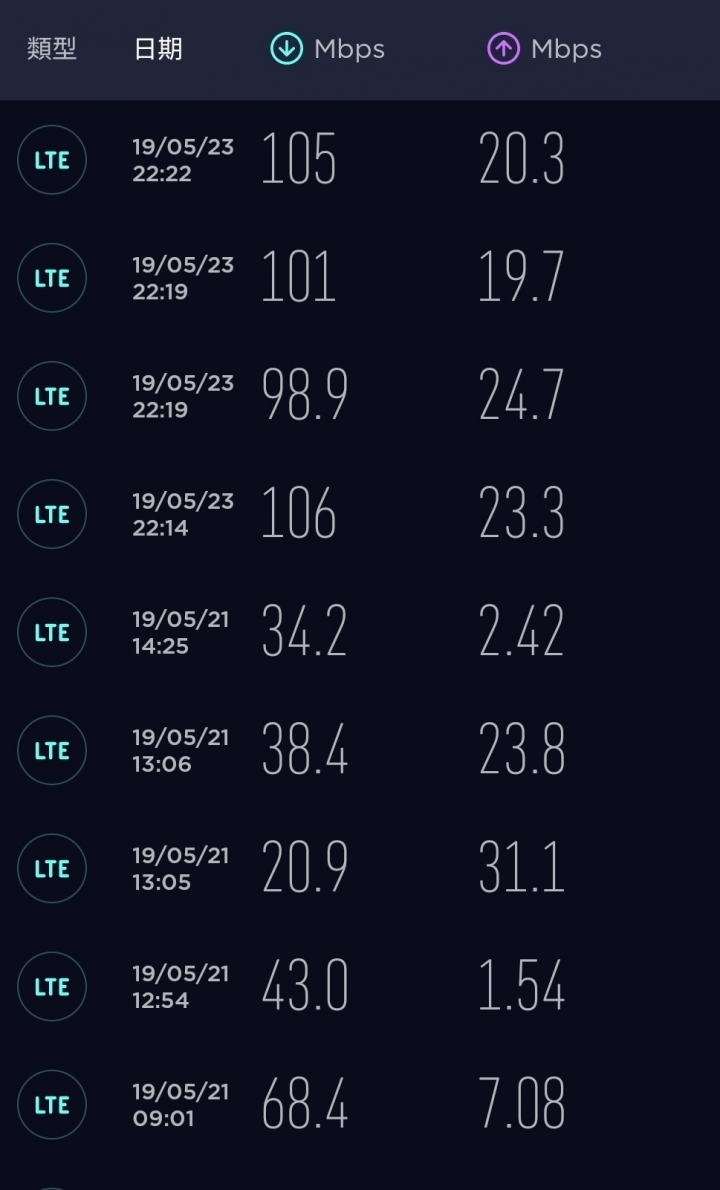Open the result with 101 Mbps download
720x1190 pixels.
coord(360,278)
